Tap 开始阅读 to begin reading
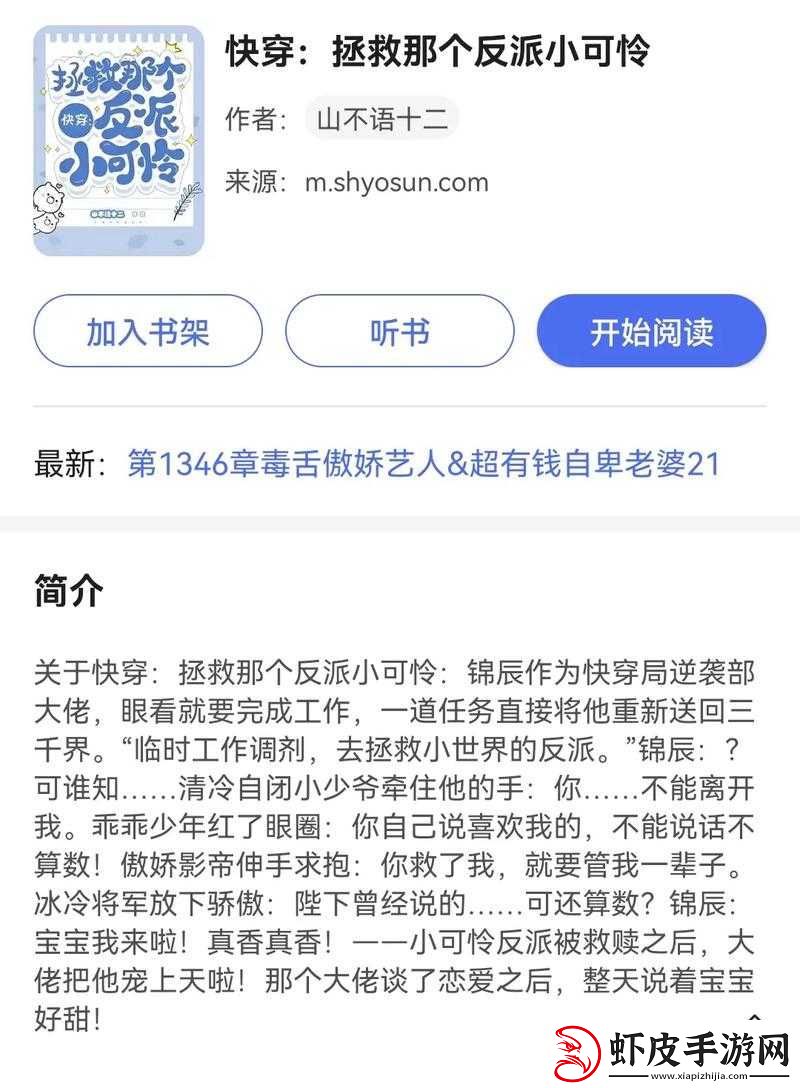 (651, 331)
